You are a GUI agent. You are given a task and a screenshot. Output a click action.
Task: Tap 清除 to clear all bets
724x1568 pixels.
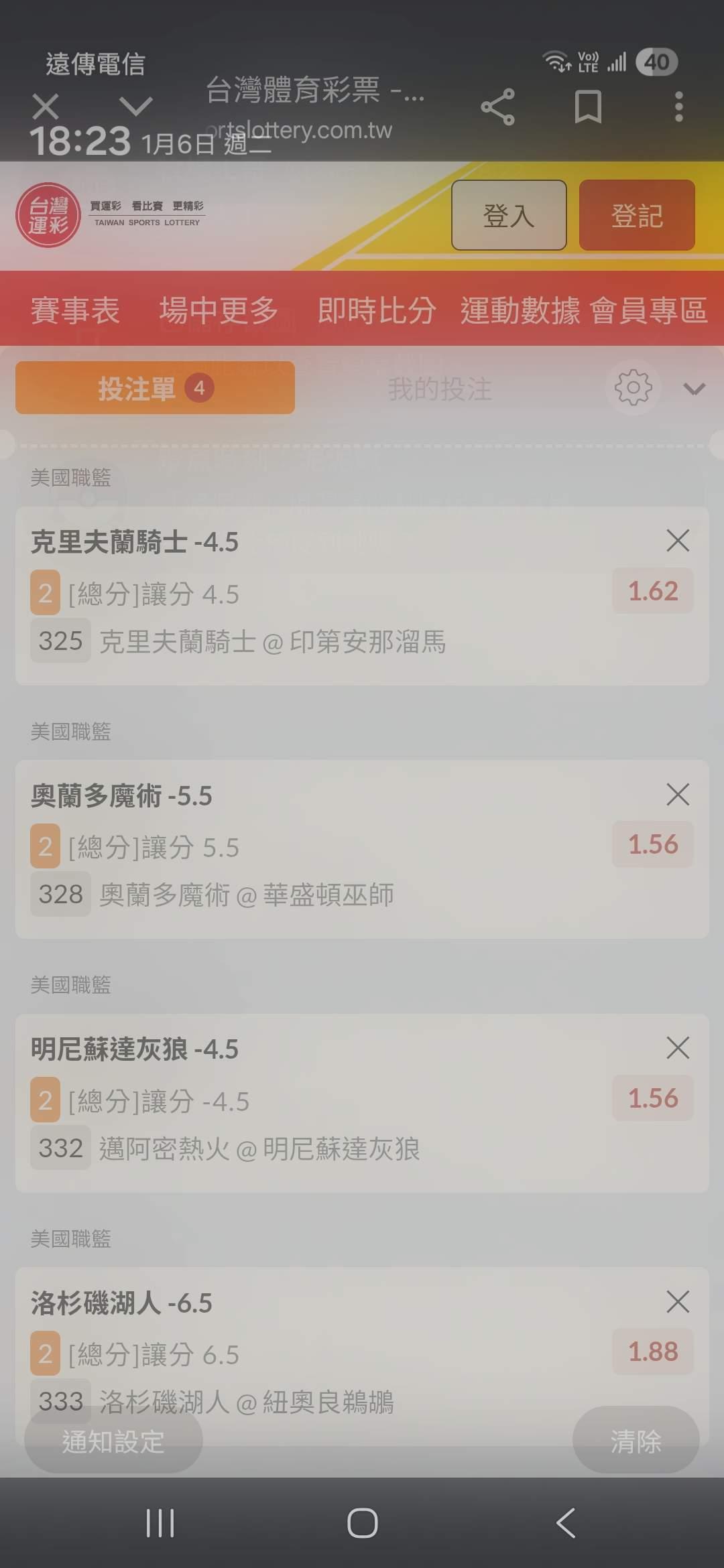point(636,1441)
